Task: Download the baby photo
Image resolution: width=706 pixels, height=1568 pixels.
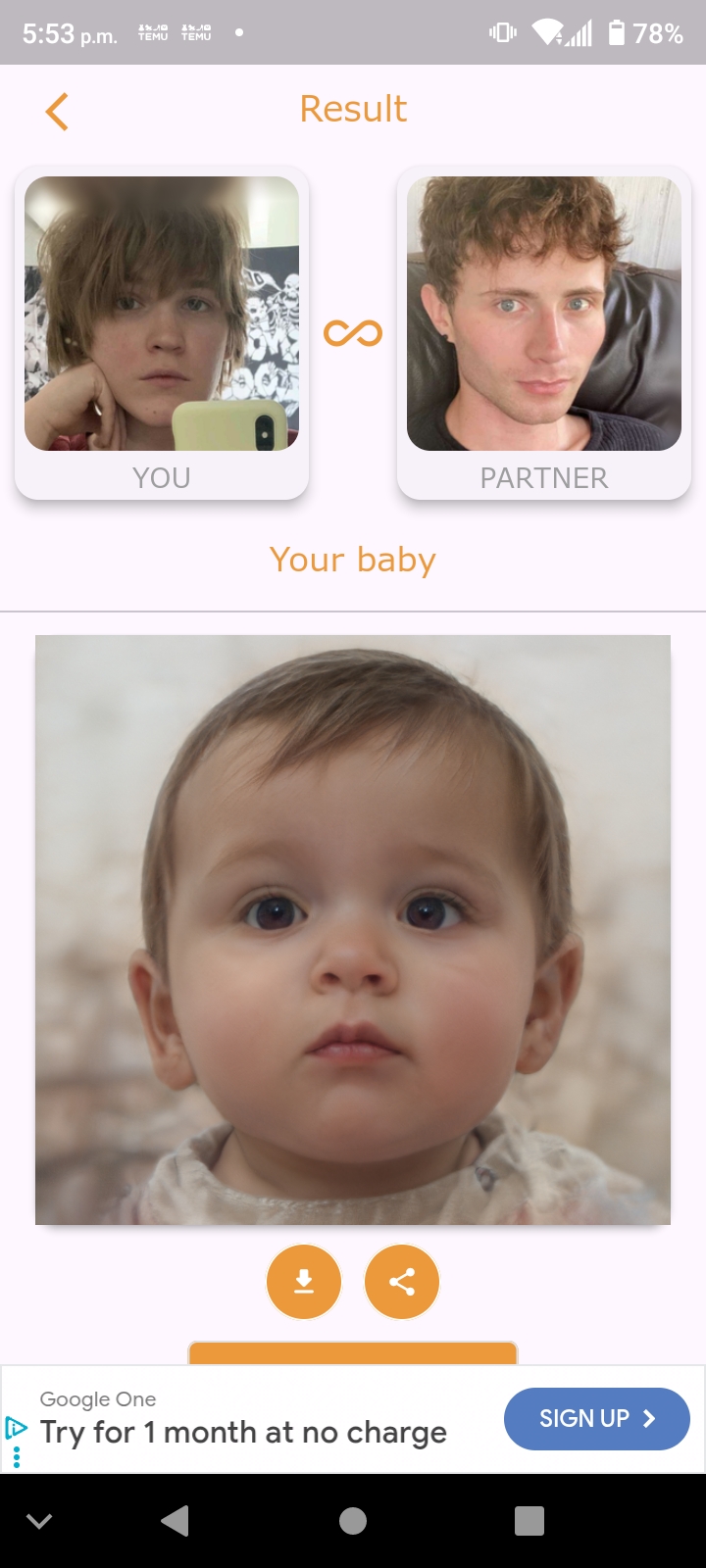Action: pos(304,1282)
